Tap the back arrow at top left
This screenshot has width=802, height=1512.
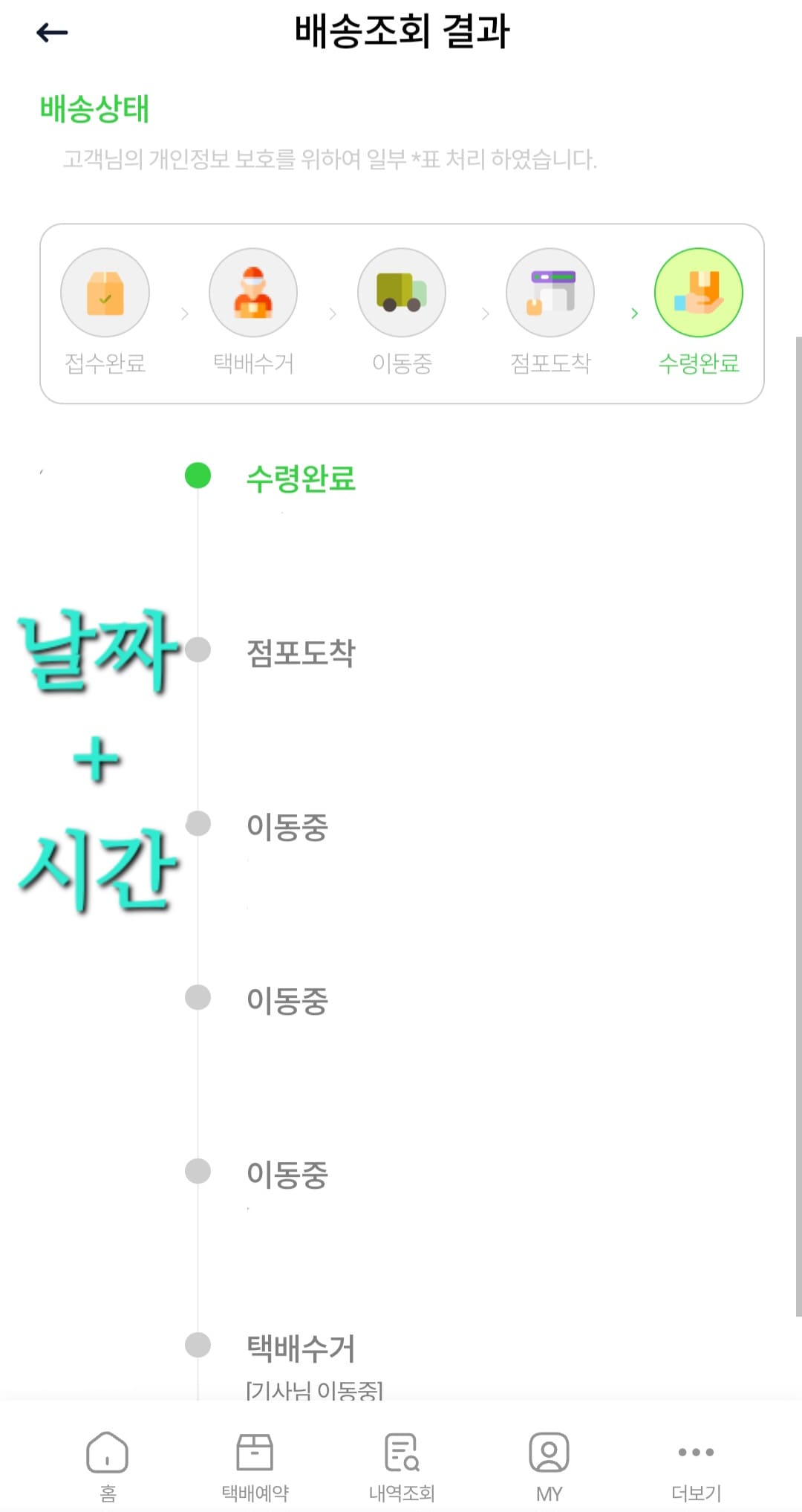point(52,31)
